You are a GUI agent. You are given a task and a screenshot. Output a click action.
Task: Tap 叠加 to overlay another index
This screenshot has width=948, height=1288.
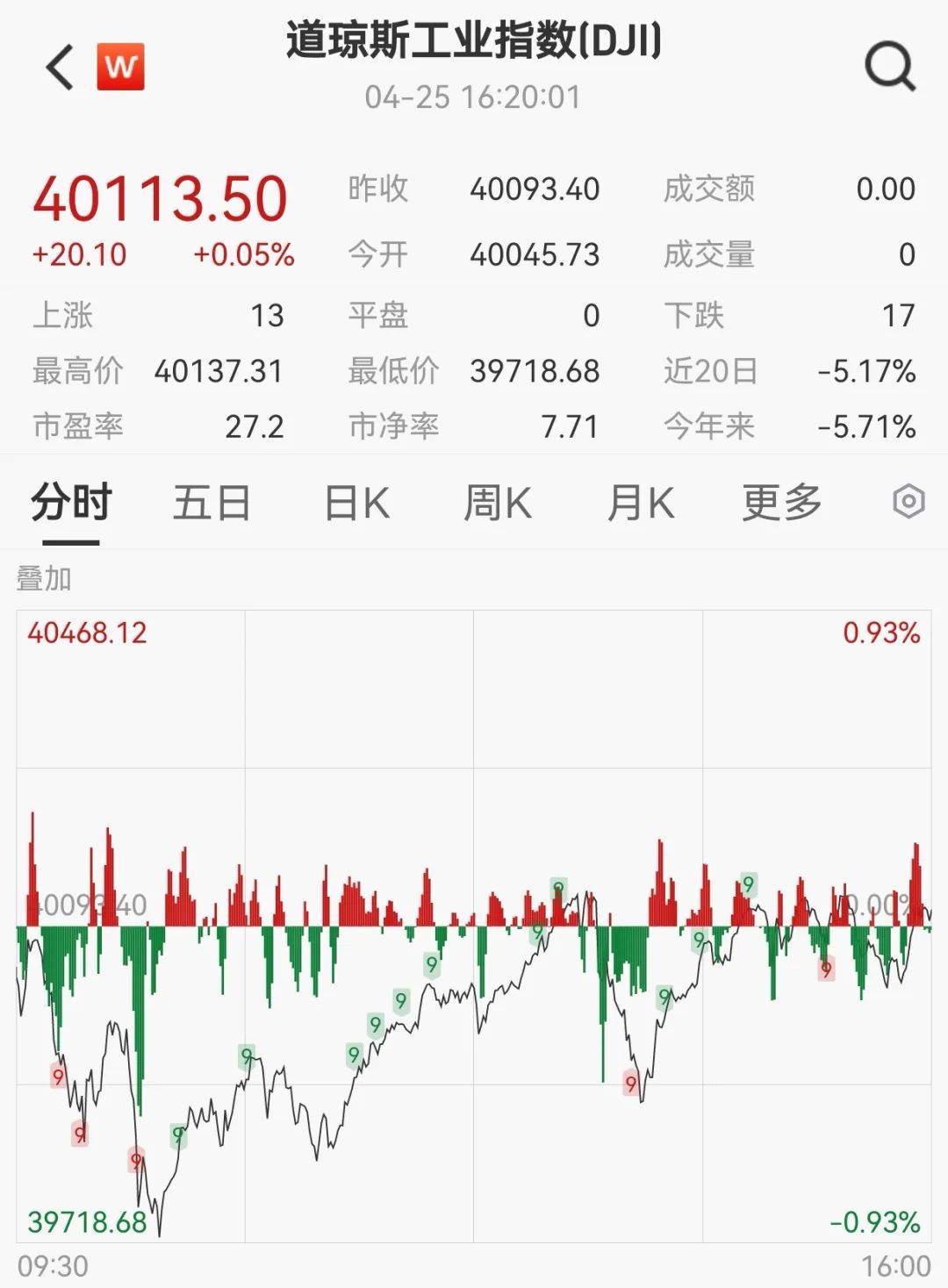point(44,579)
